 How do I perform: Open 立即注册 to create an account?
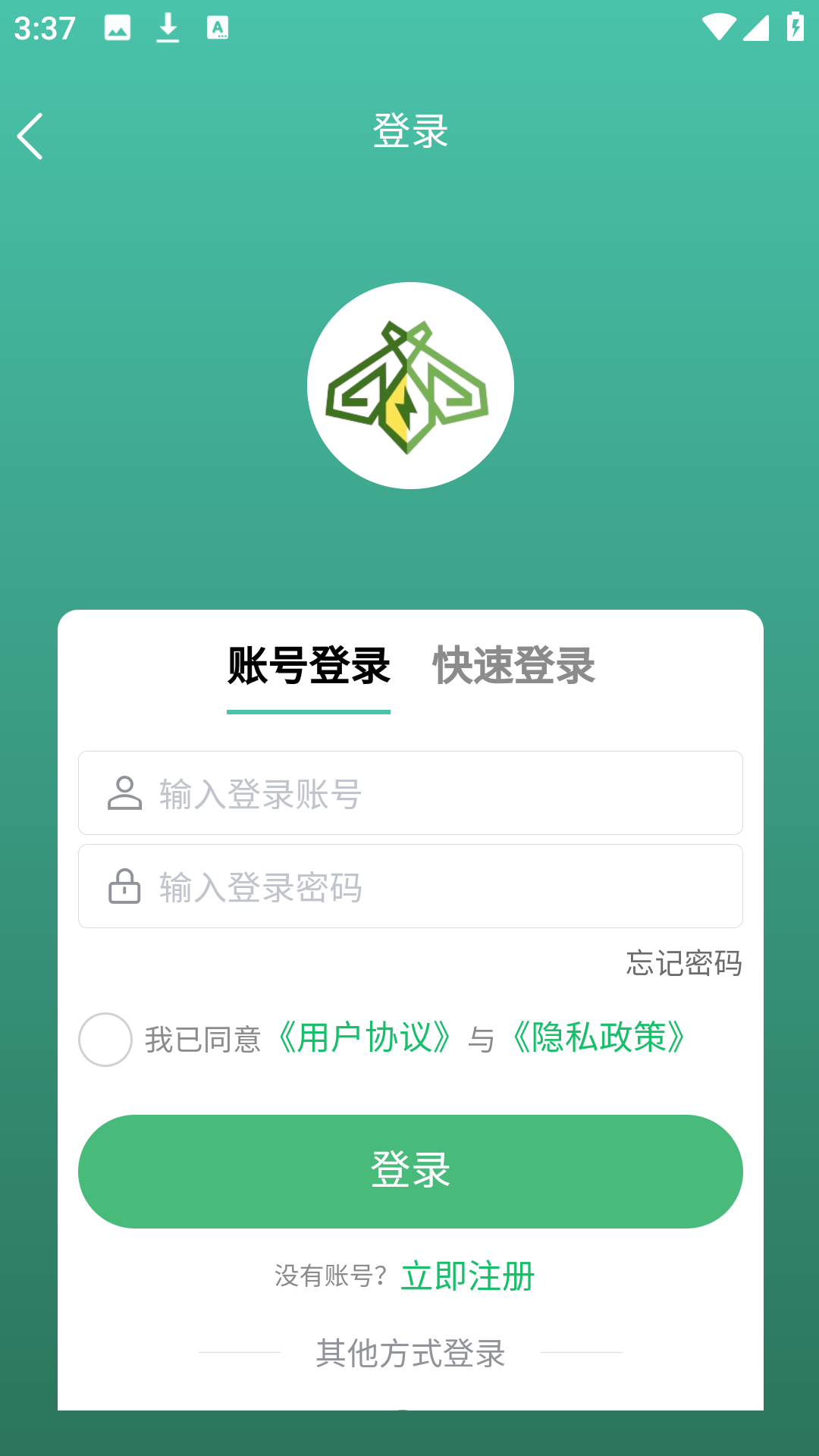tap(468, 1276)
